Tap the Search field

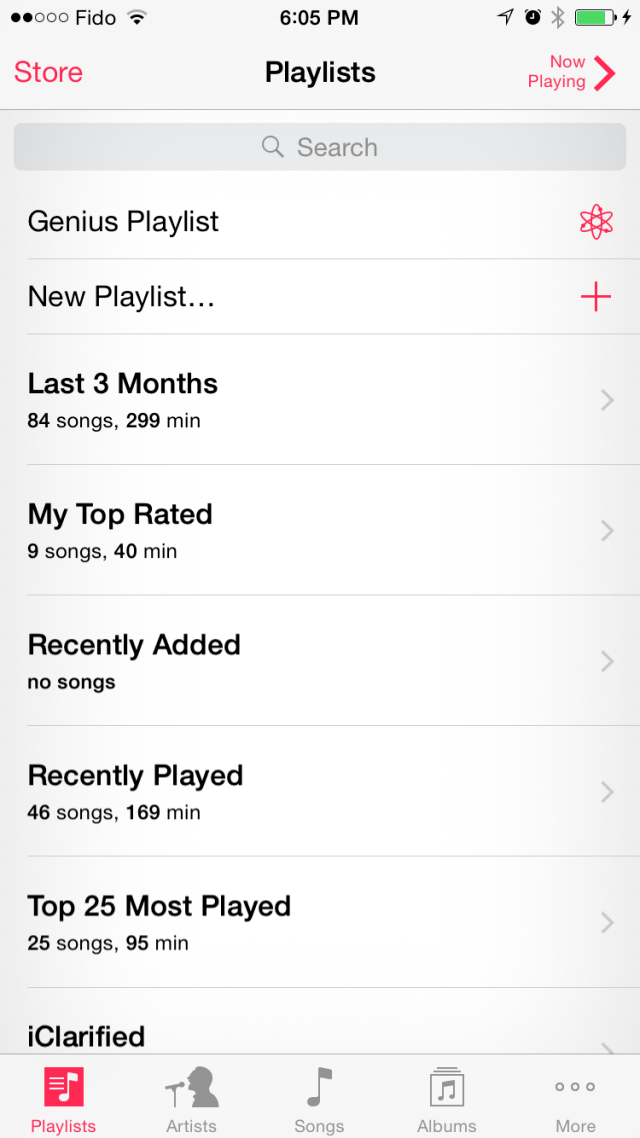pyautogui.click(x=320, y=147)
